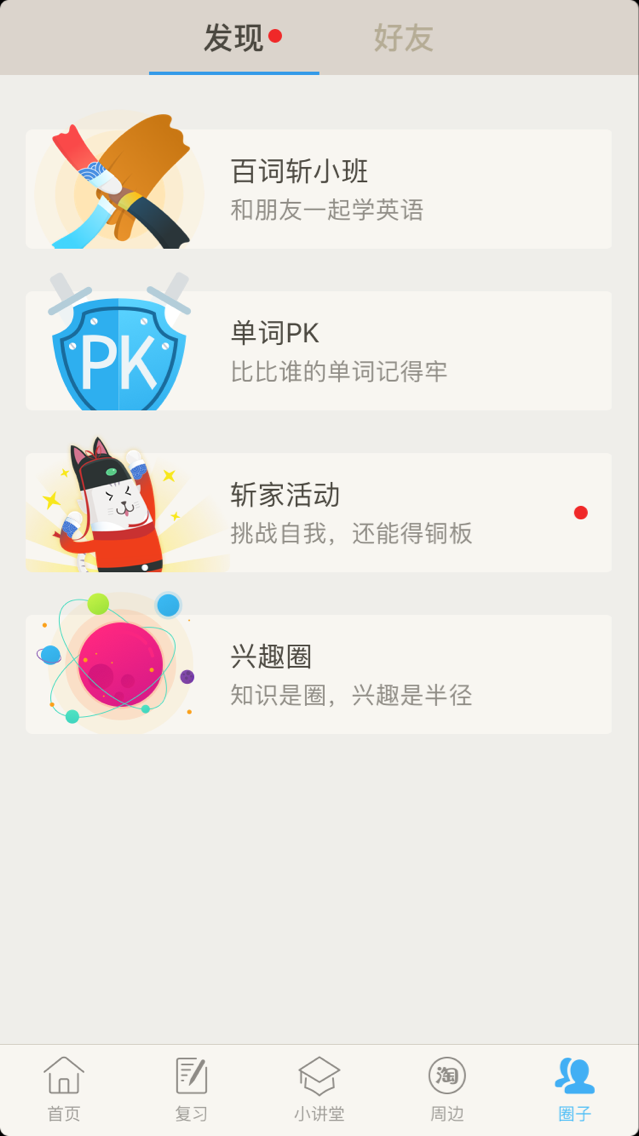Screen dimensions: 639x1136
Task: Open the 小讲堂 tab
Action: [319, 1088]
